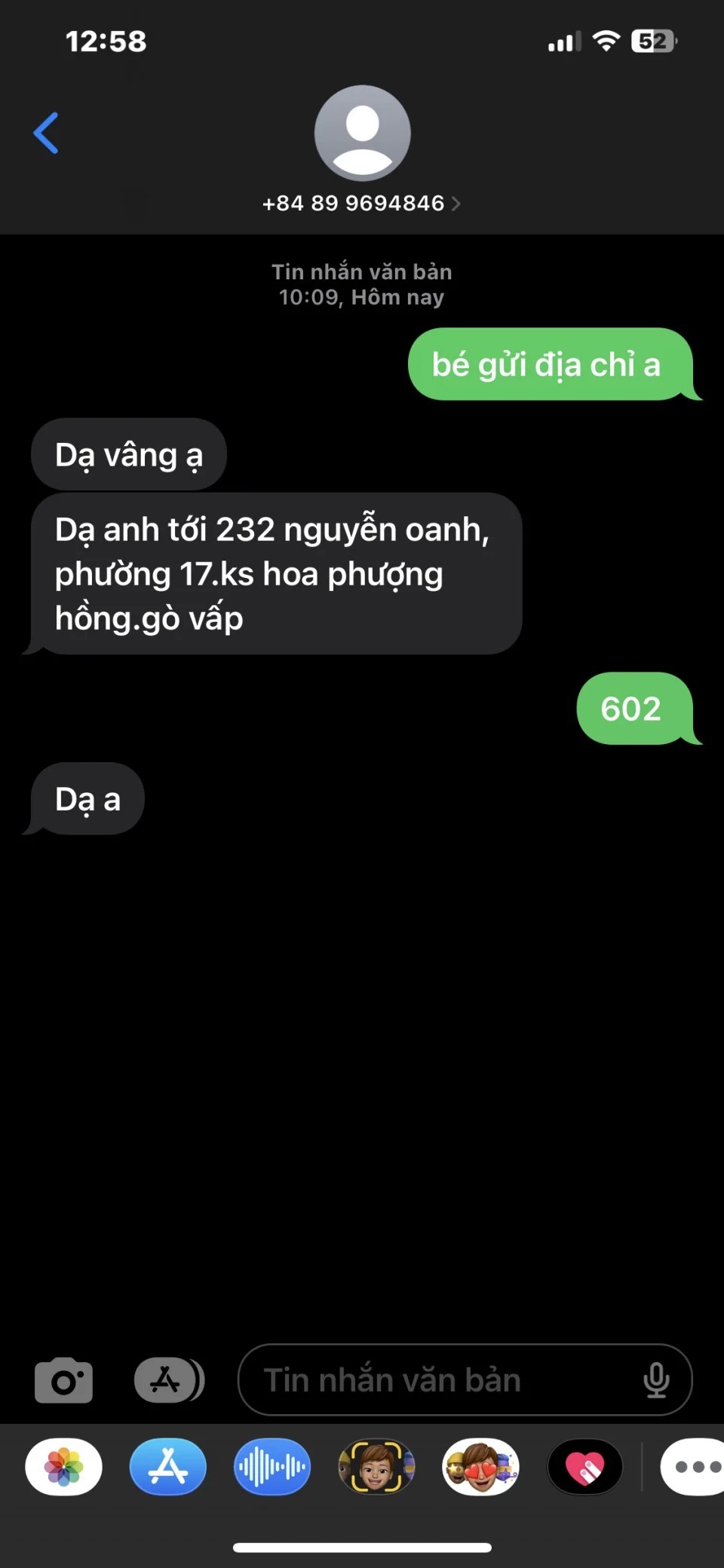Open the App Store in the app strip
Viewport: 724px width, 1568px height.
[168, 1467]
